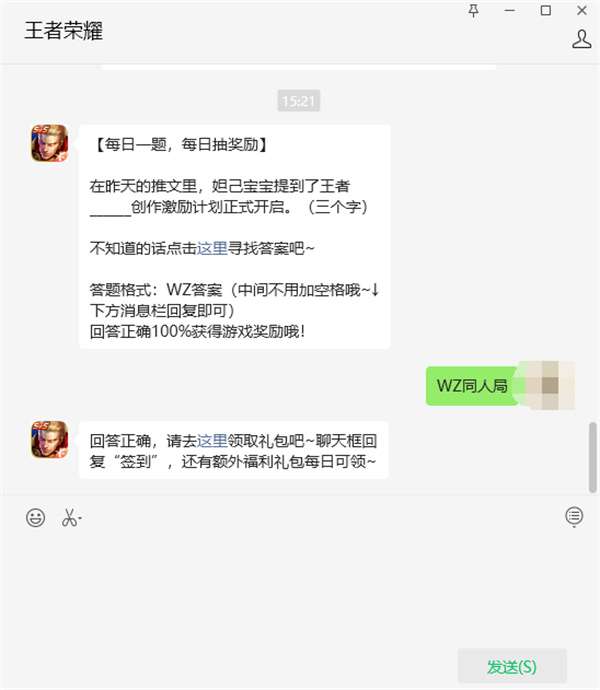Open the emoji picker

click(35, 517)
